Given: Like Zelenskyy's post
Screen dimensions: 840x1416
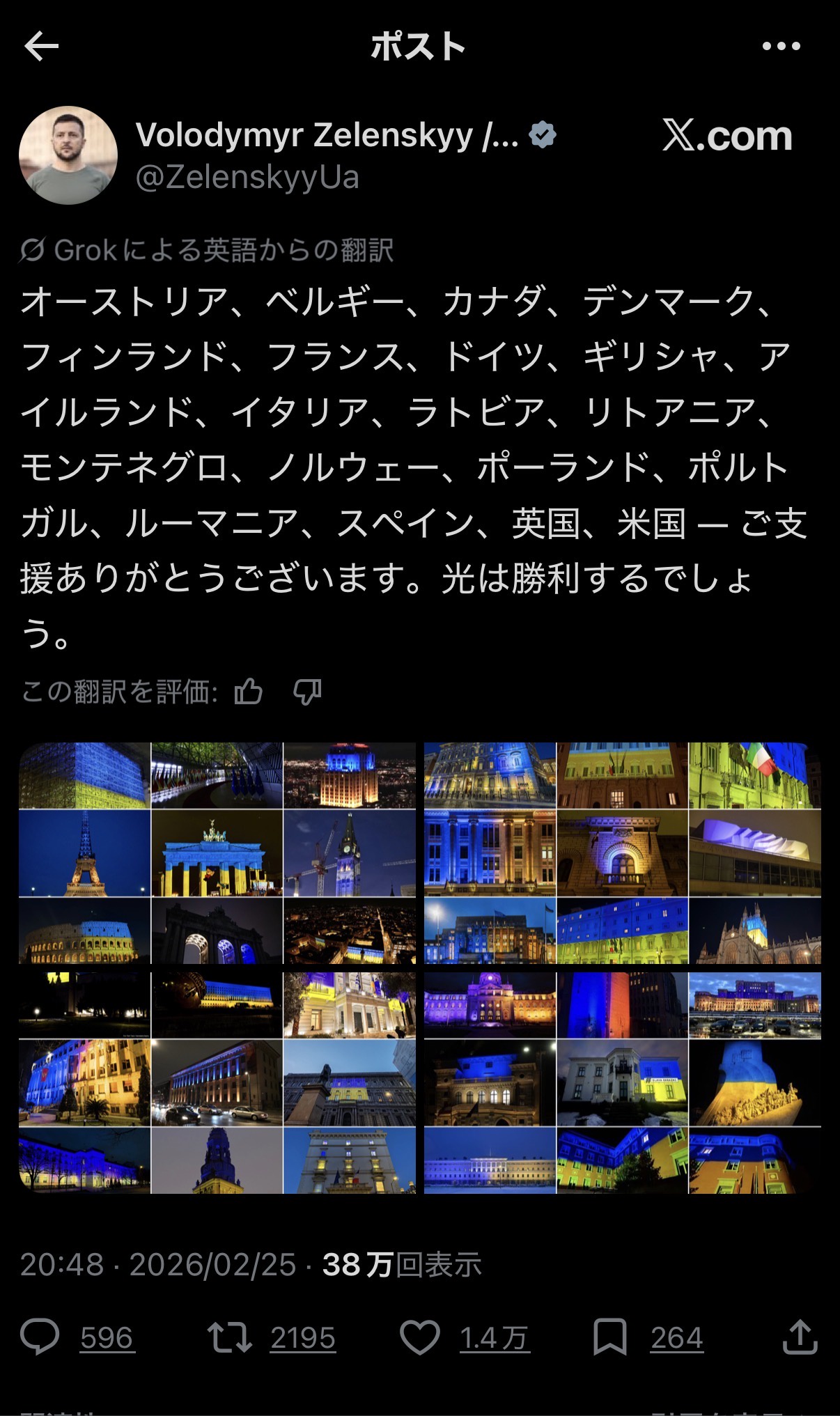Looking at the screenshot, I should click(419, 1337).
